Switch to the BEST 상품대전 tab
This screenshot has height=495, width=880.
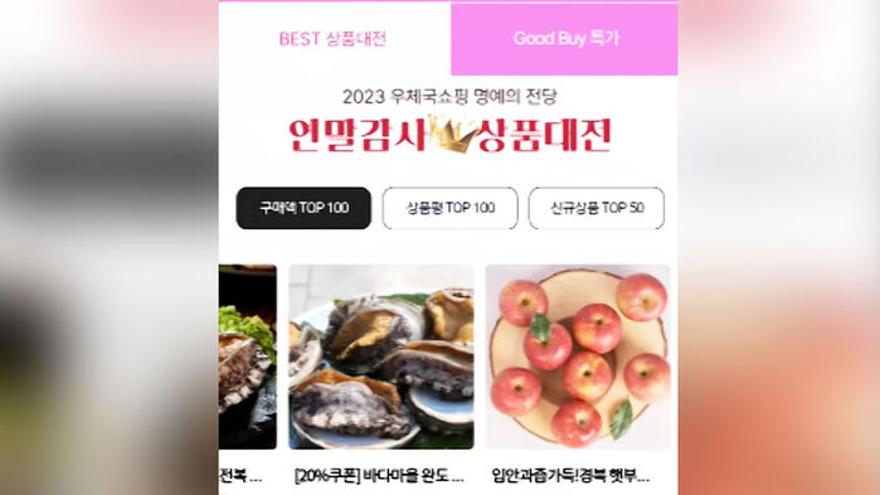(333, 39)
